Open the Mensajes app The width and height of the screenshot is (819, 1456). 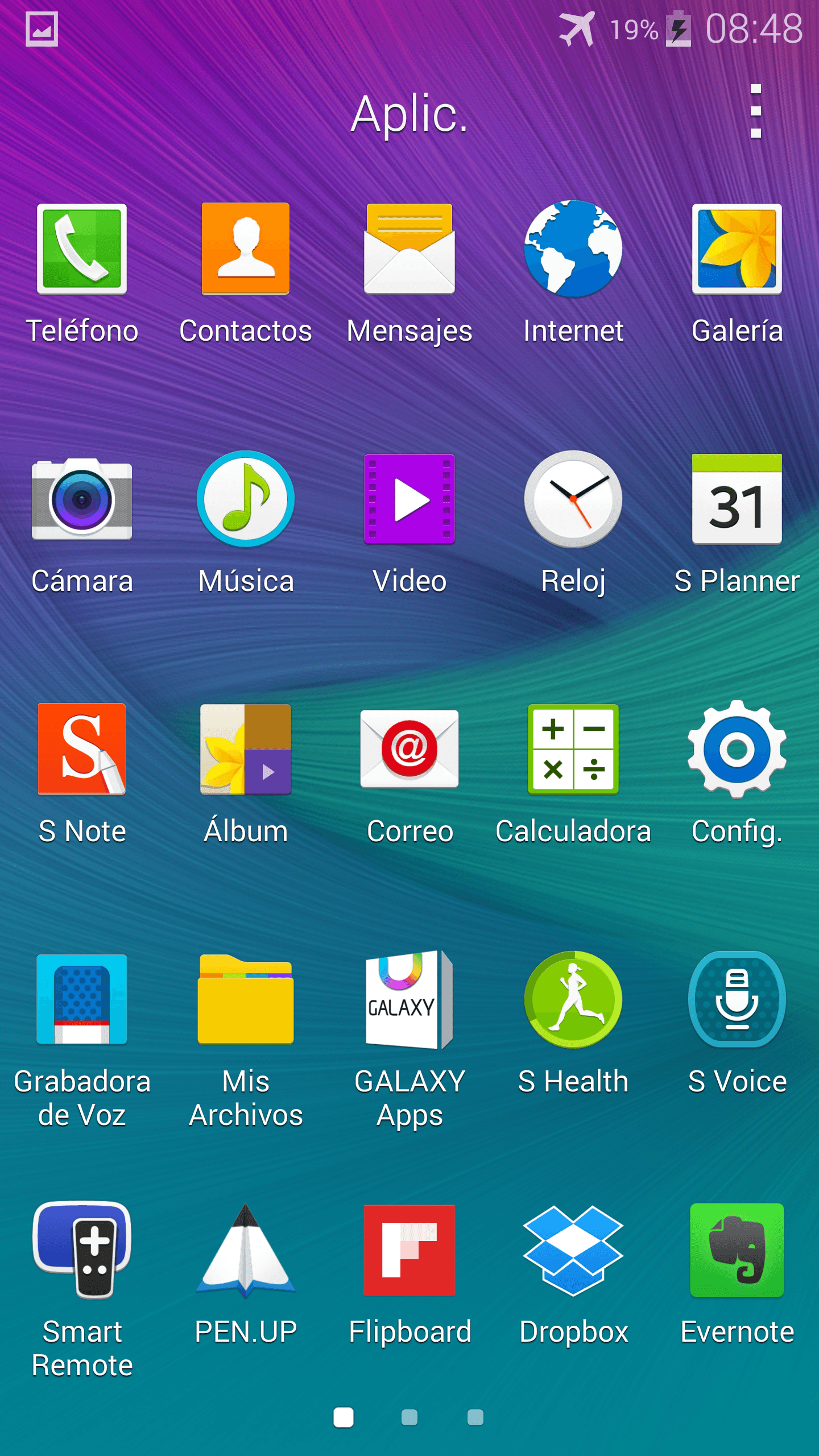(x=409, y=249)
